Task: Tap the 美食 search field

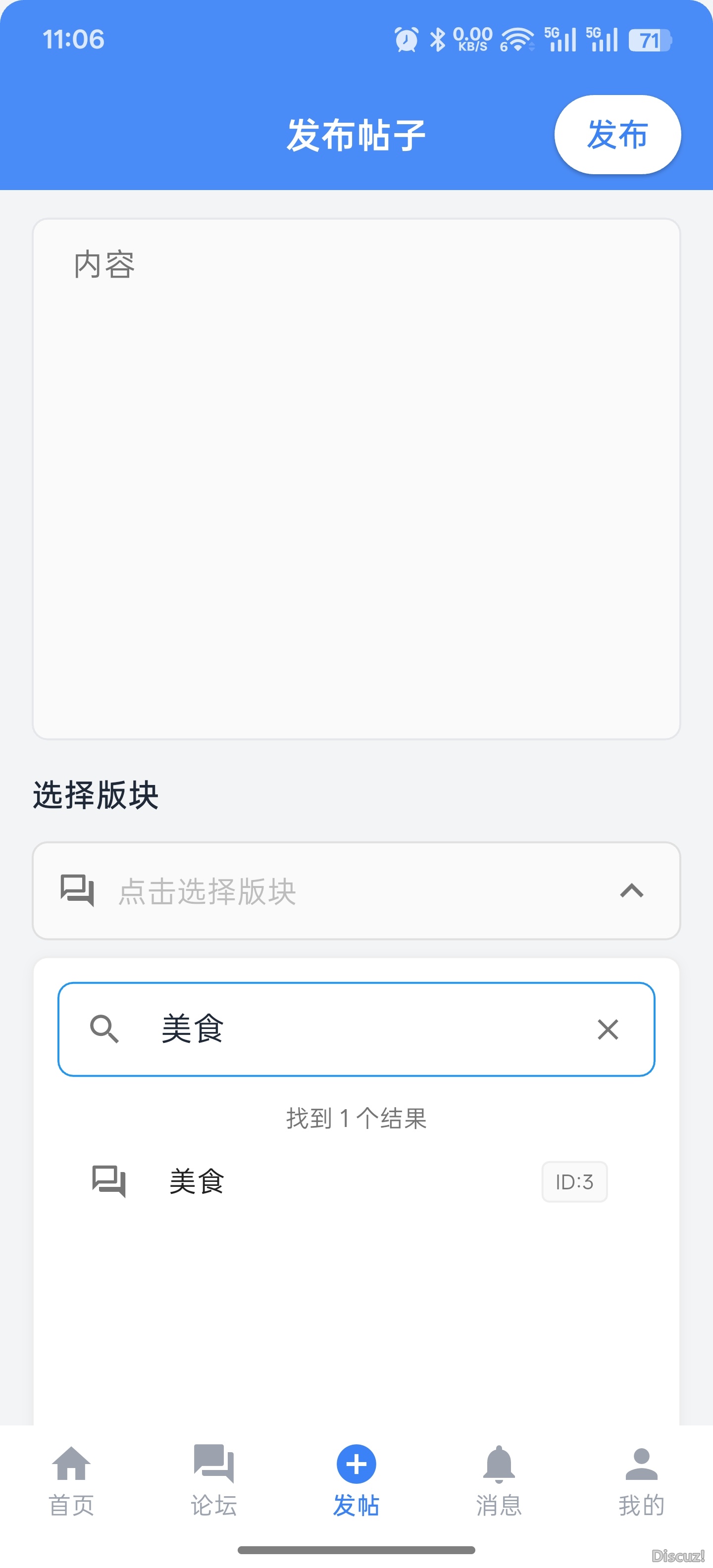Action: click(x=365, y=1029)
